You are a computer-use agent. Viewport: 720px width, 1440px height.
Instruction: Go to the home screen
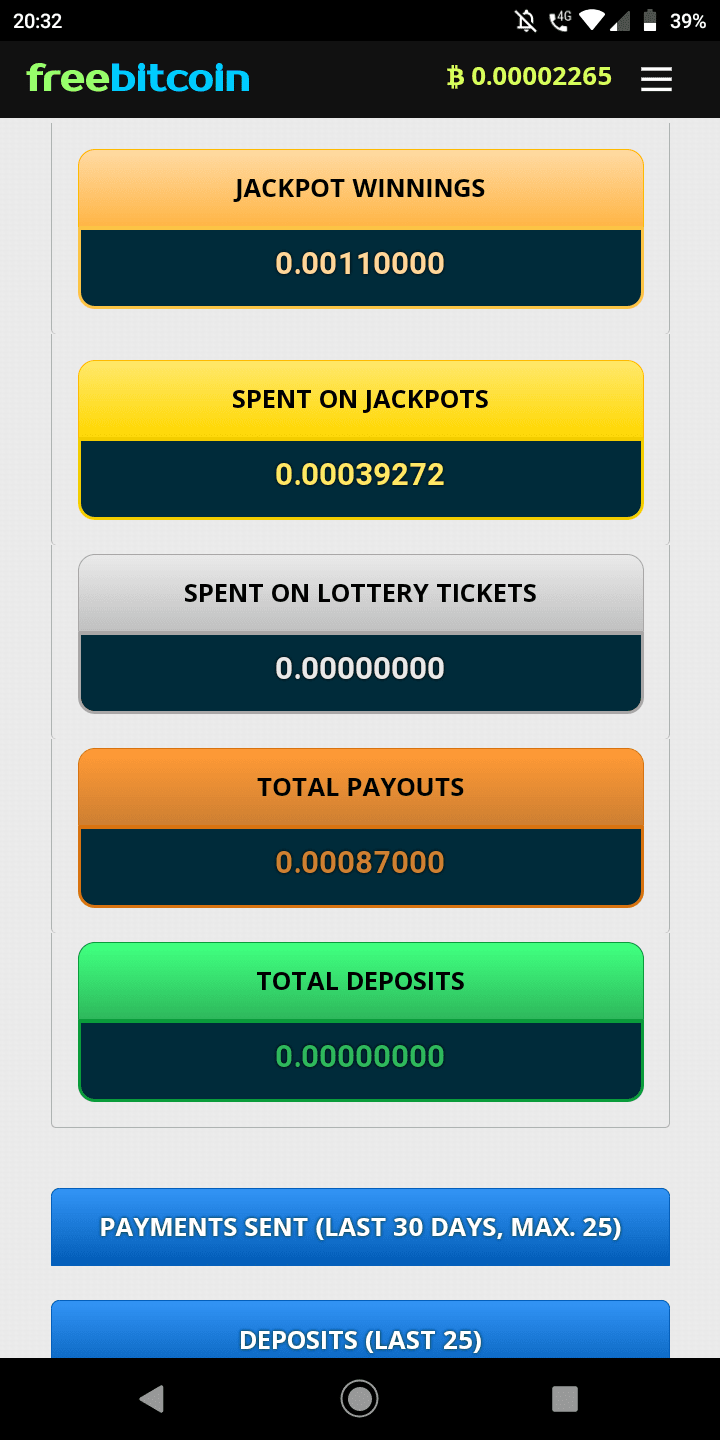point(359,1398)
